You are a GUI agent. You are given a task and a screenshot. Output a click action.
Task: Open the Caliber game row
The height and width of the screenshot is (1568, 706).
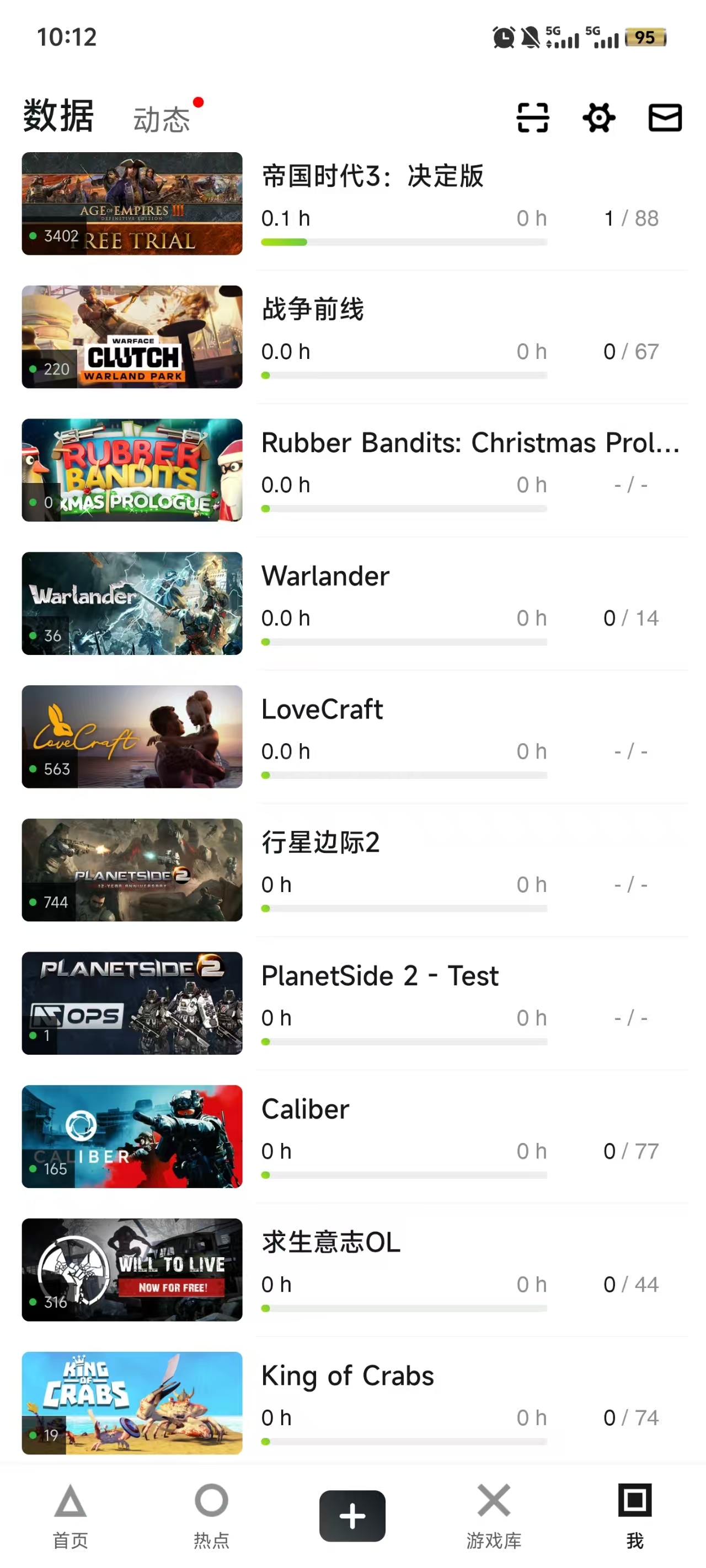pos(305,1110)
